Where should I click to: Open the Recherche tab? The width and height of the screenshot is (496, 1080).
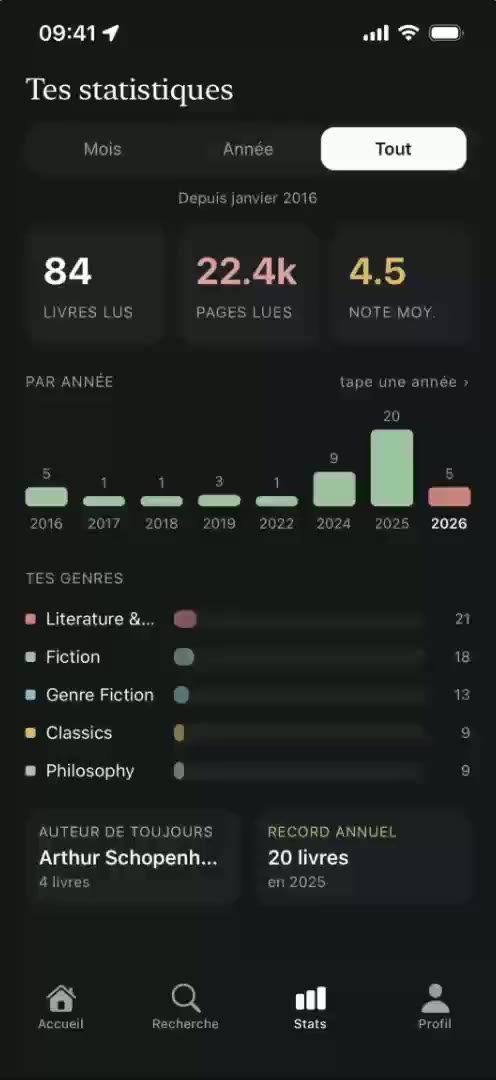pyautogui.click(x=185, y=1006)
